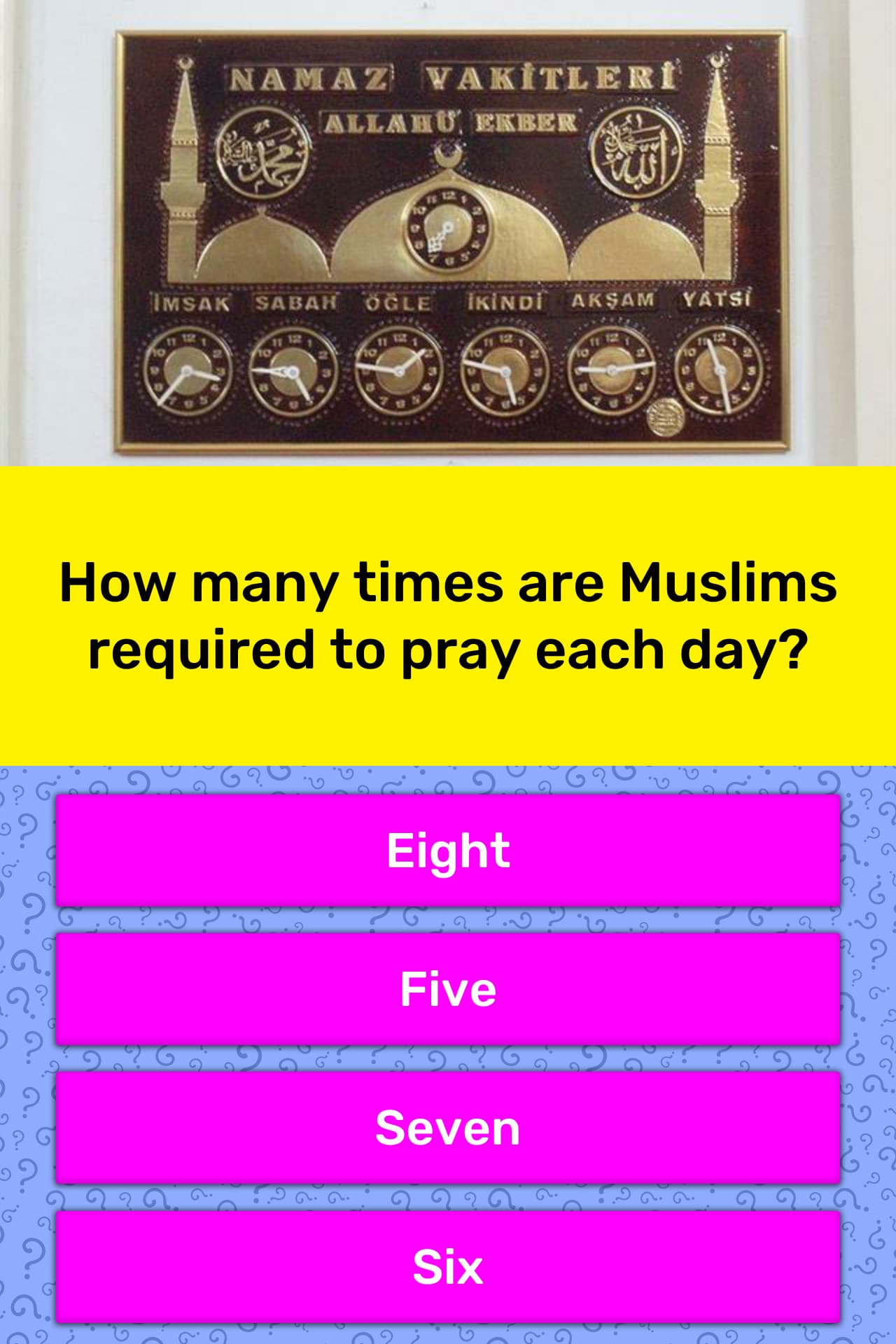Select the answer Eight
Screen dimensions: 896x1344
448,850
